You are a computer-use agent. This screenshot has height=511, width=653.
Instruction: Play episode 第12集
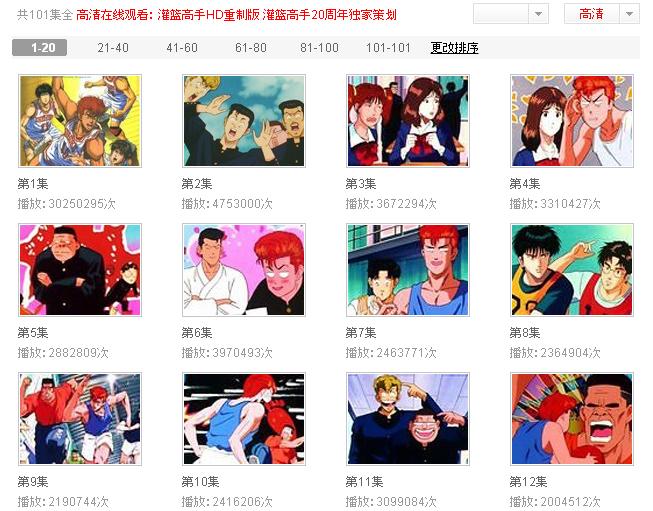click(x=572, y=419)
